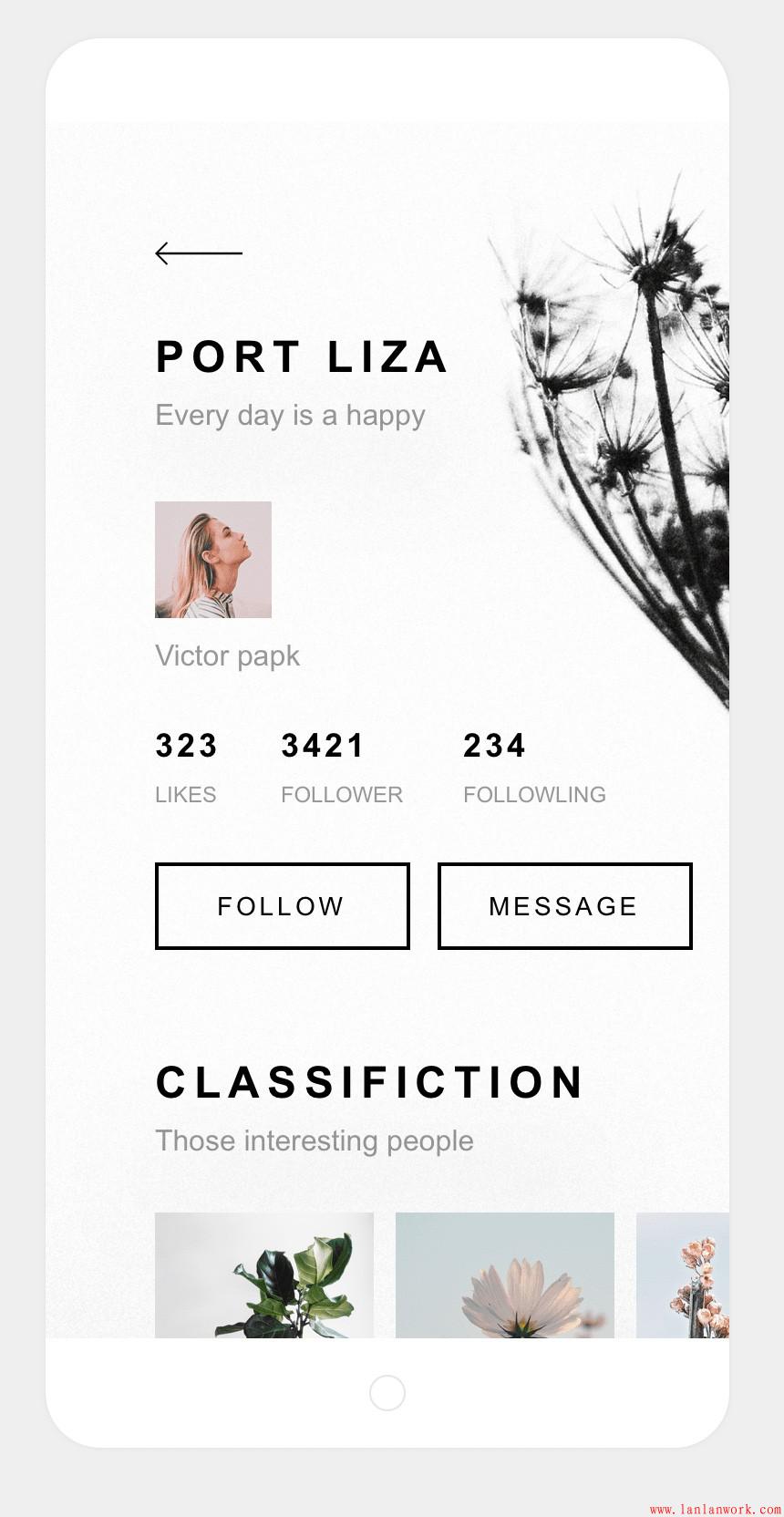Tap the FOLLOW button
The height and width of the screenshot is (1517, 784).
pyautogui.click(x=282, y=905)
